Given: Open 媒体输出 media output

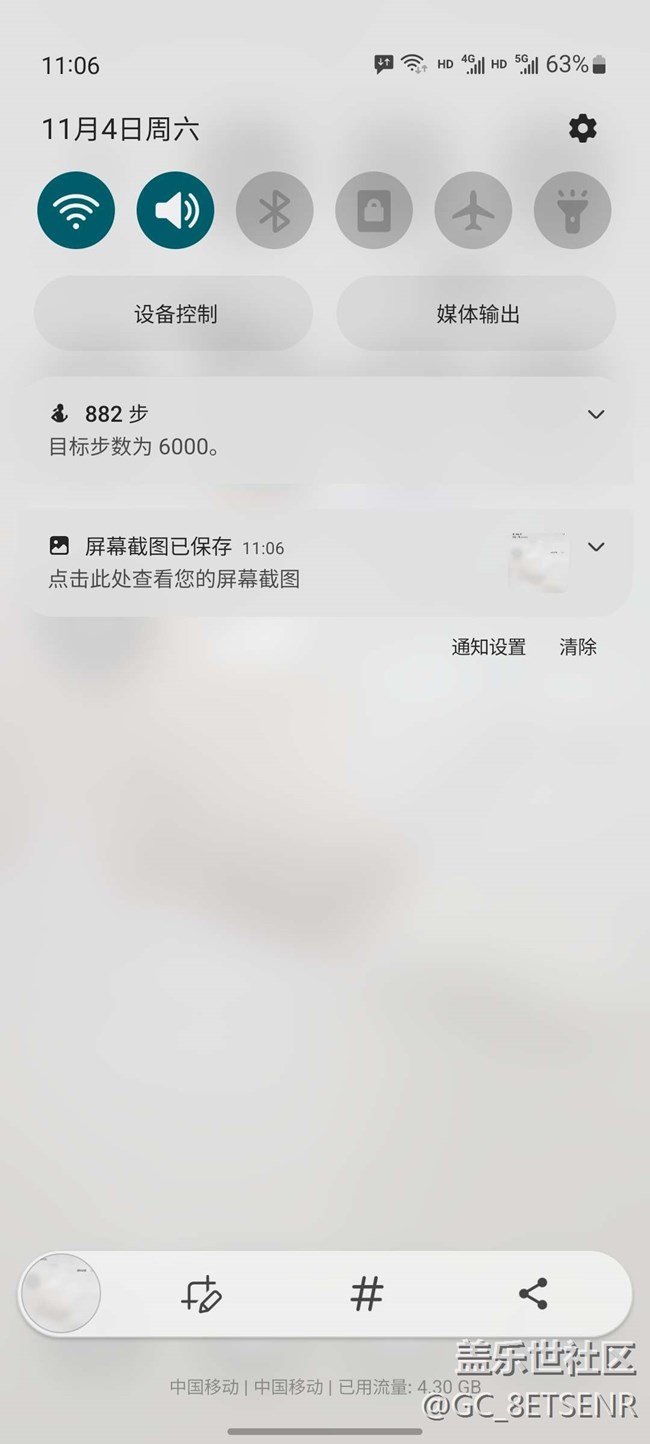Looking at the screenshot, I should click(477, 314).
